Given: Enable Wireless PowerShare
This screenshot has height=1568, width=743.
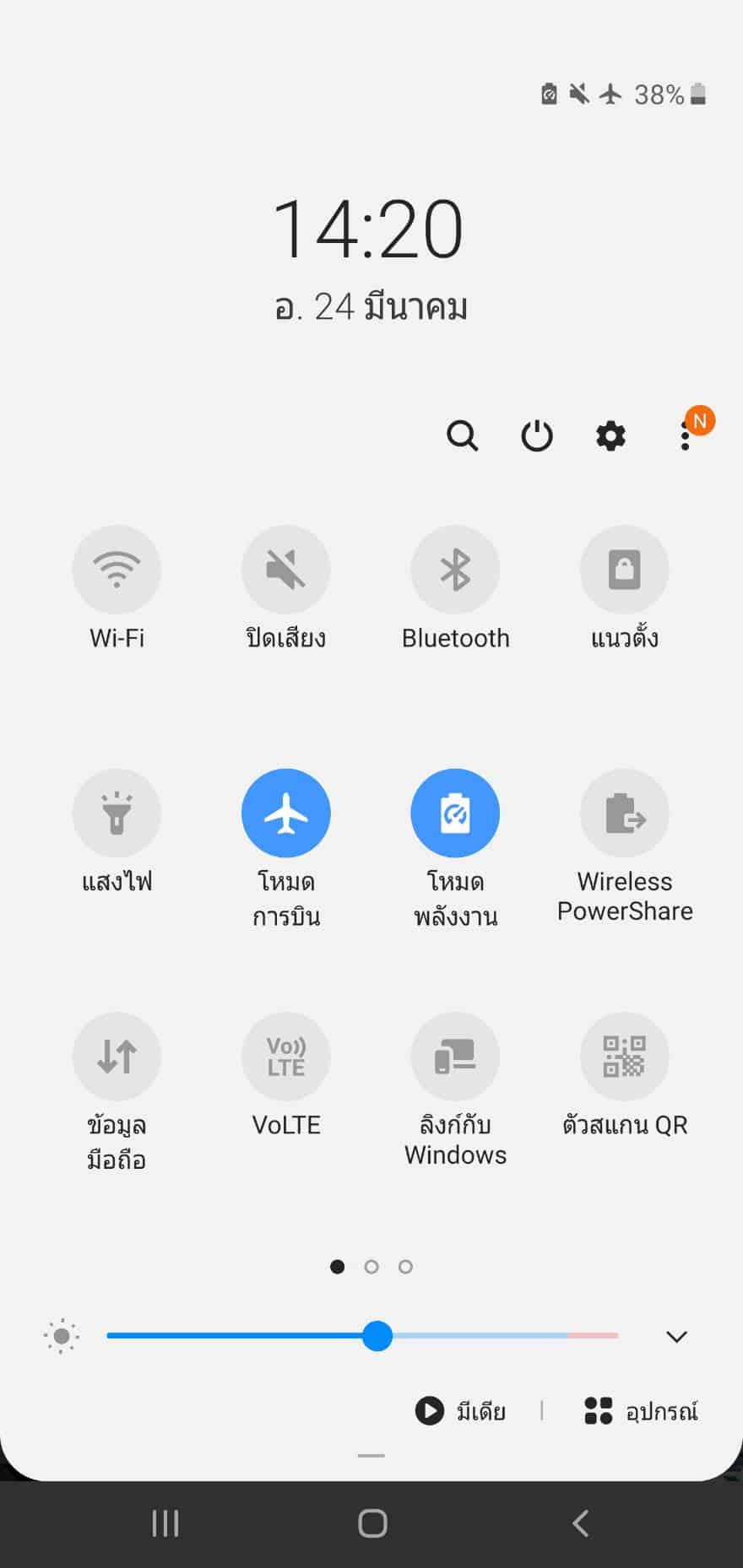Looking at the screenshot, I should [x=625, y=813].
